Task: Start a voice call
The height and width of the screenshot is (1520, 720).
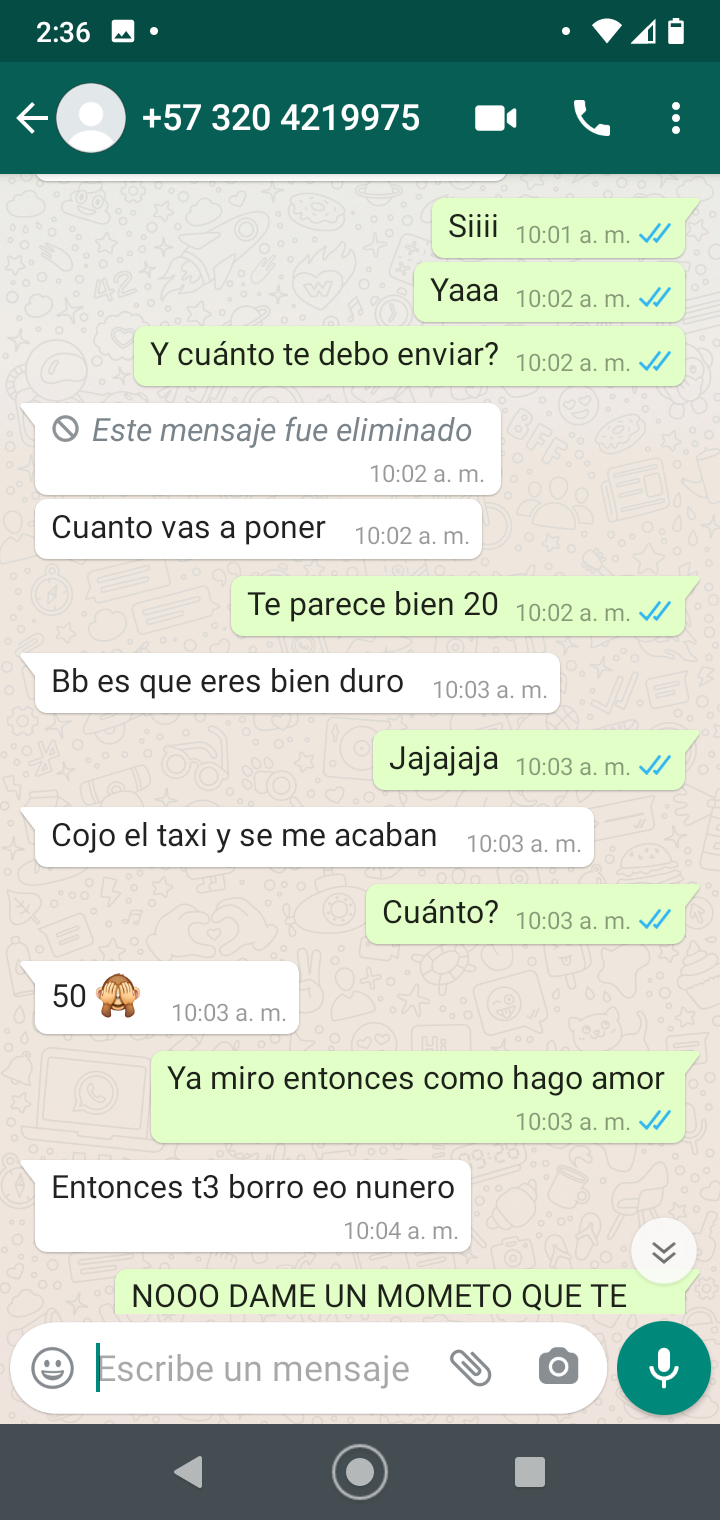Action: tap(591, 119)
